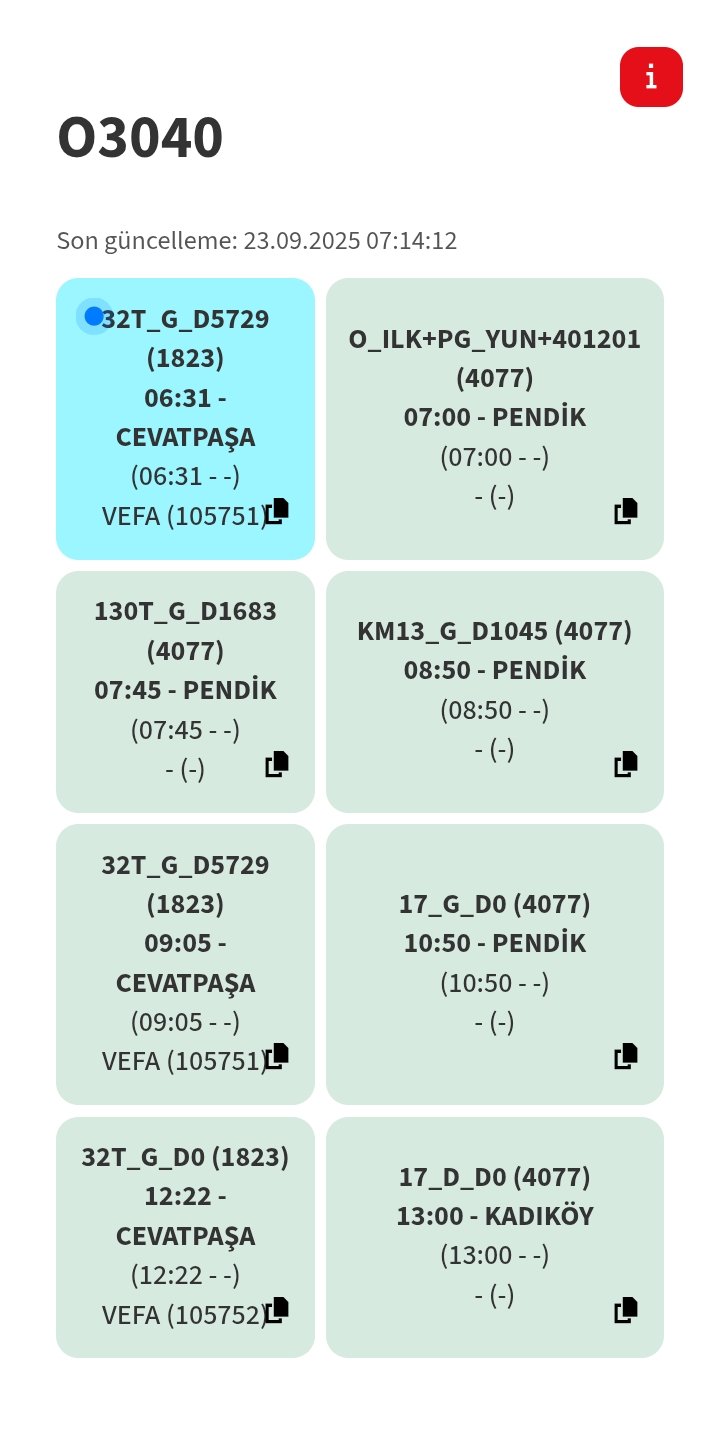Copy the 17_G_D0 10:50 PENDİK trip

click(626, 1056)
